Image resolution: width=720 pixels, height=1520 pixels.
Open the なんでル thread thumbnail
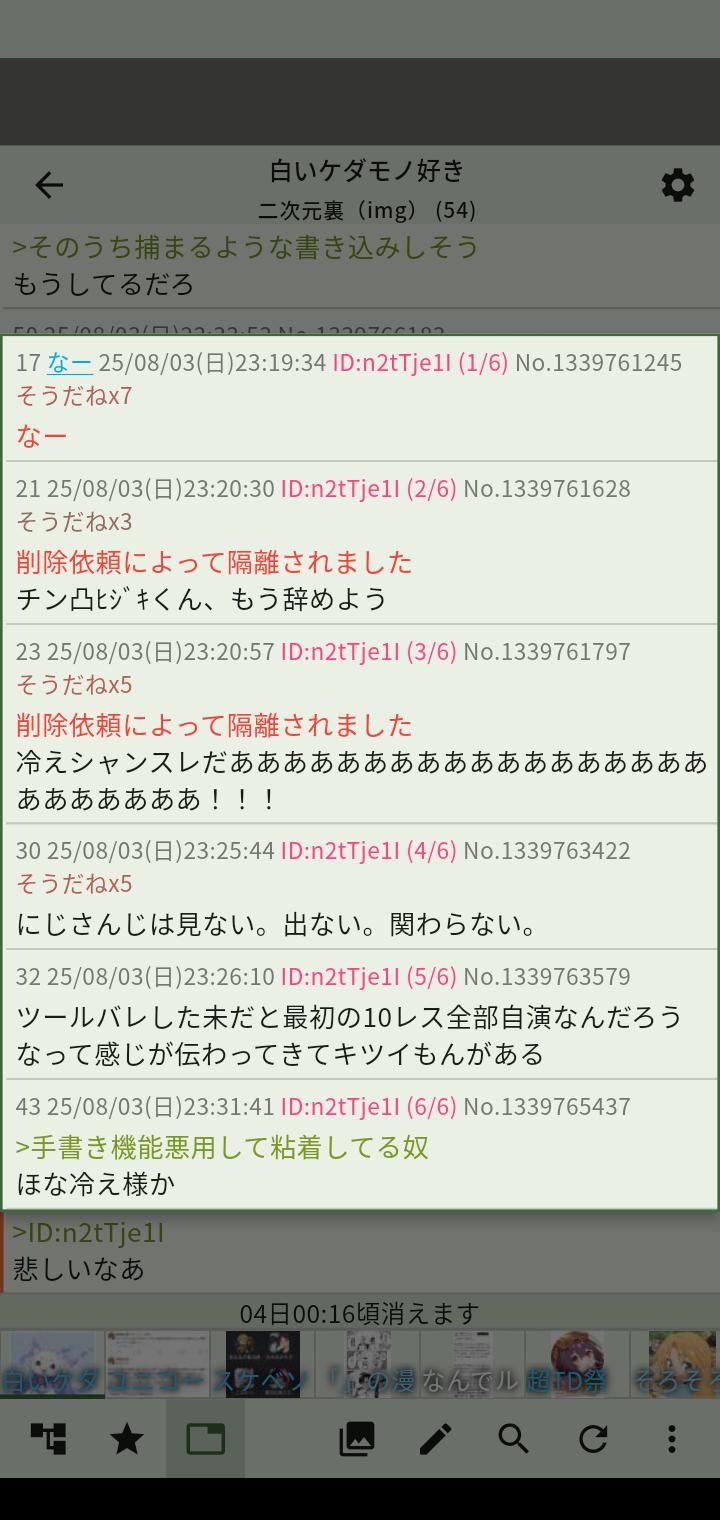(x=472, y=1363)
